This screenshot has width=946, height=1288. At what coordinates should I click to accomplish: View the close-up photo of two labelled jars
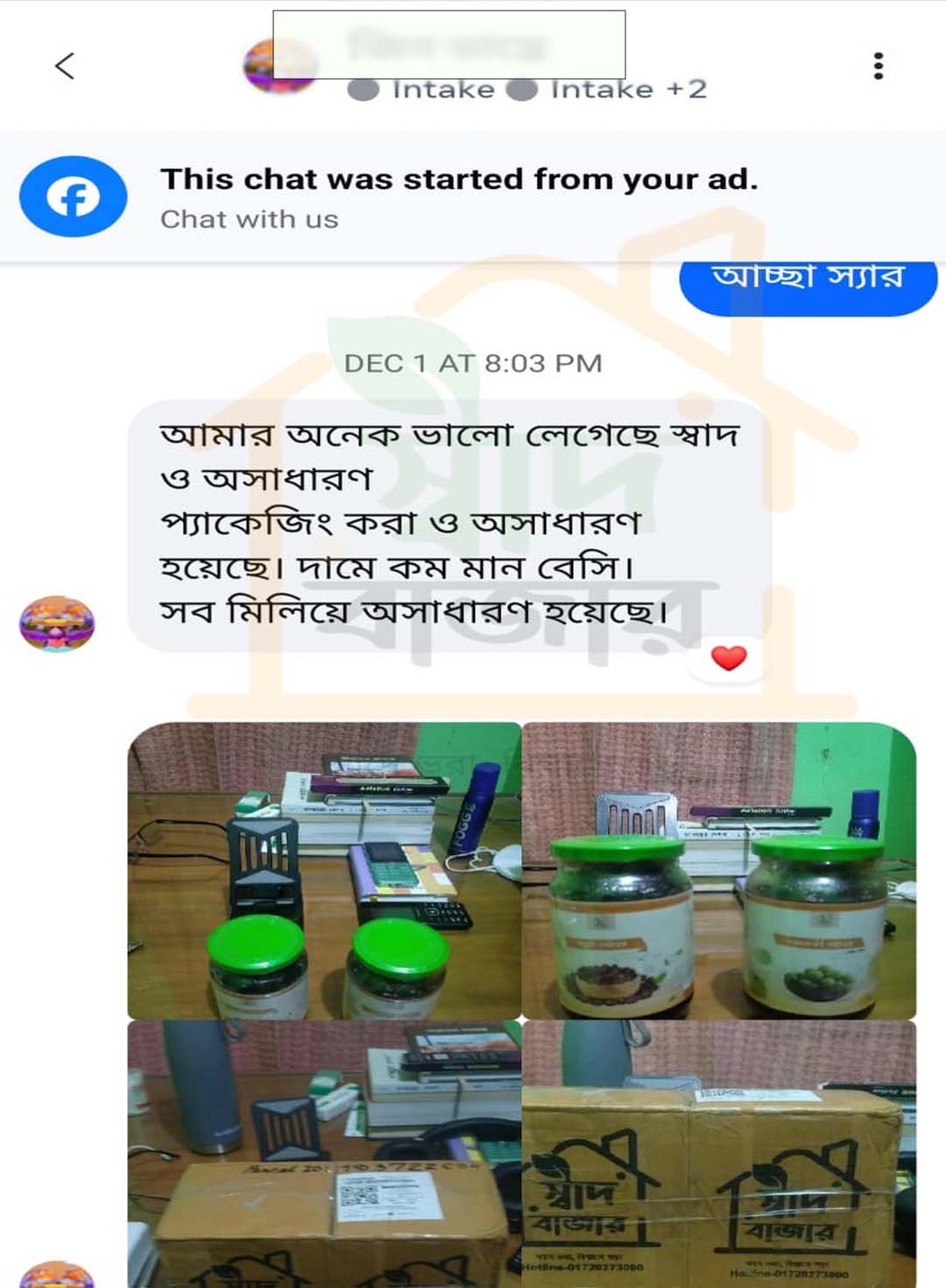[x=719, y=869]
